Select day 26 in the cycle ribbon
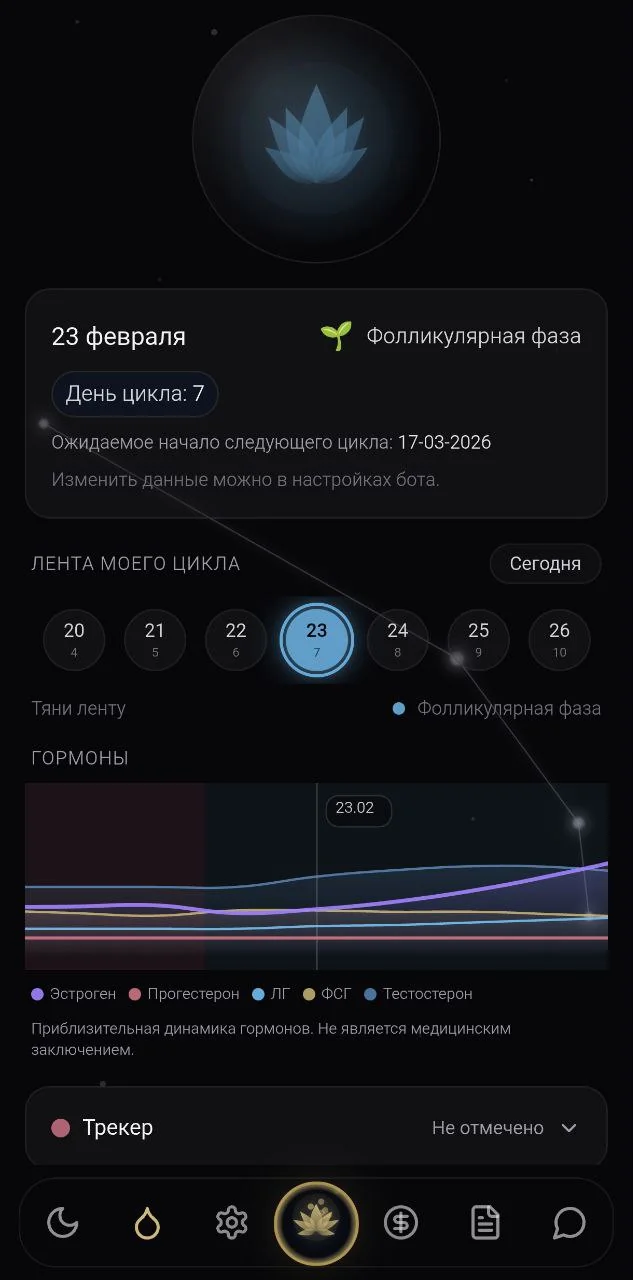The width and height of the screenshot is (633, 1280). 560,639
